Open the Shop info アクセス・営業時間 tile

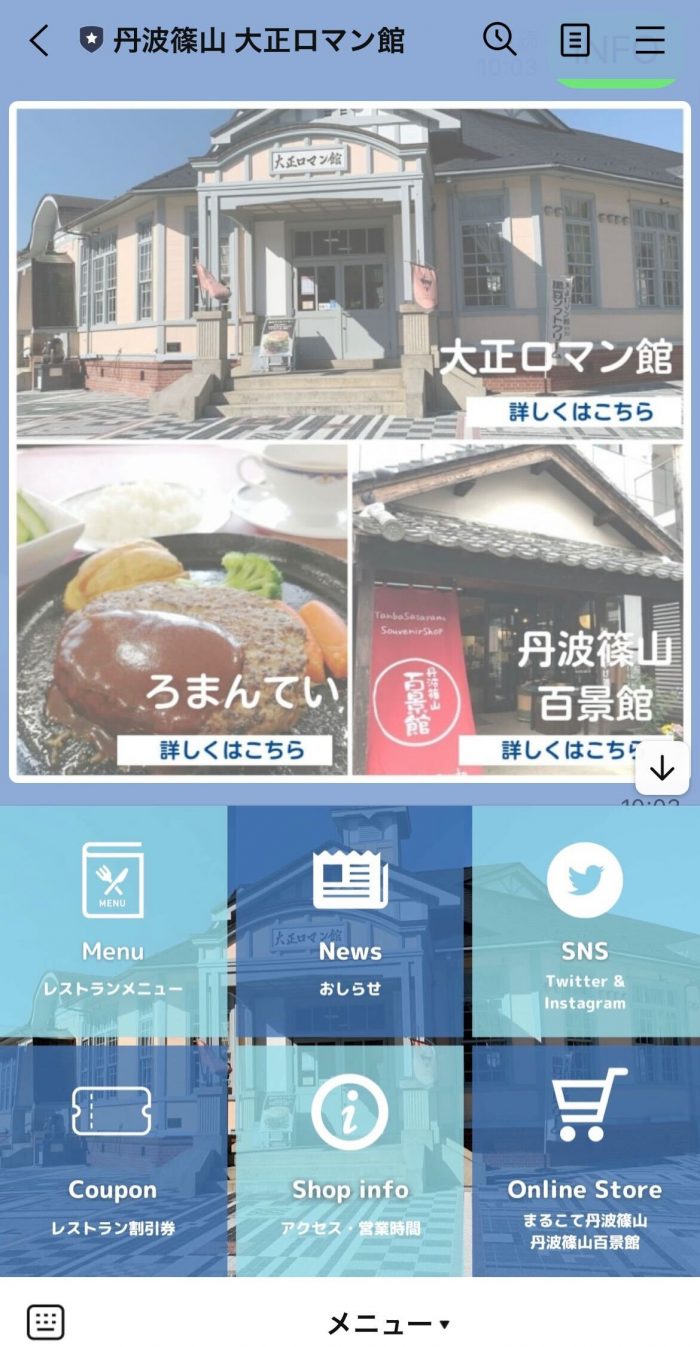pyautogui.click(x=350, y=1157)
